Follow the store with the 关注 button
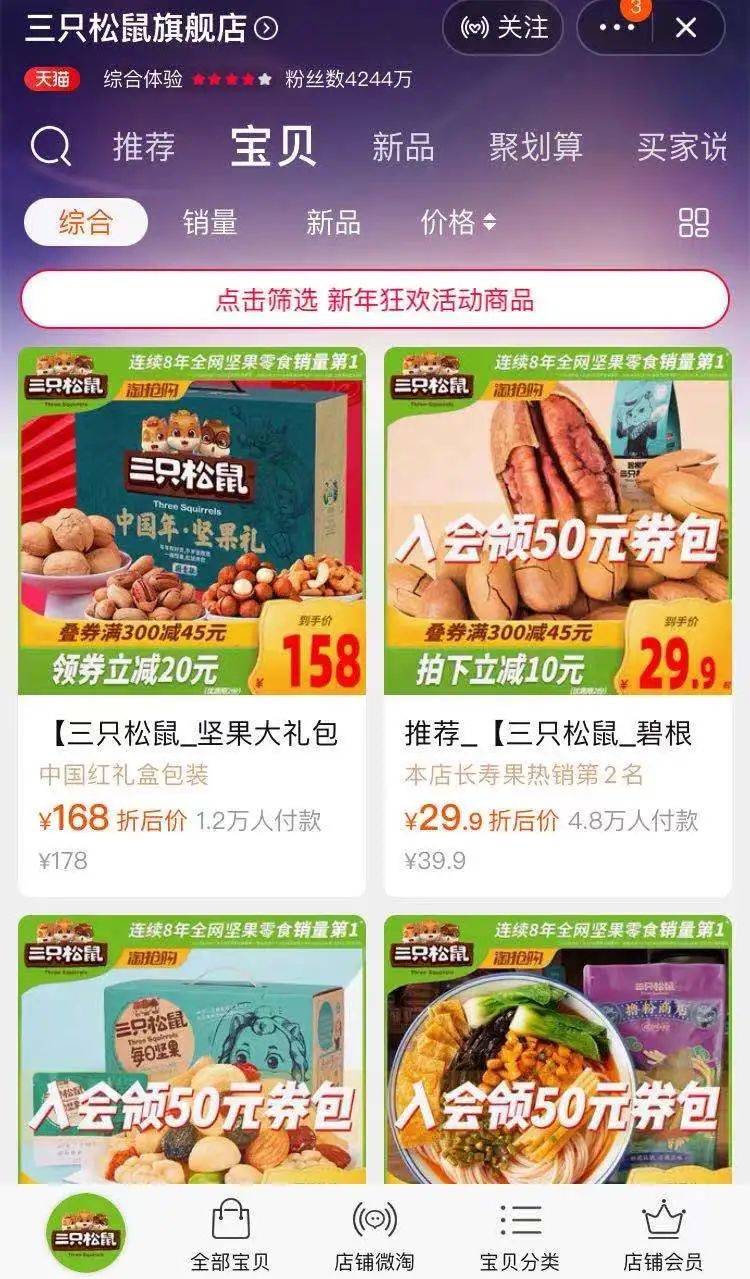 tap(503, 28)
